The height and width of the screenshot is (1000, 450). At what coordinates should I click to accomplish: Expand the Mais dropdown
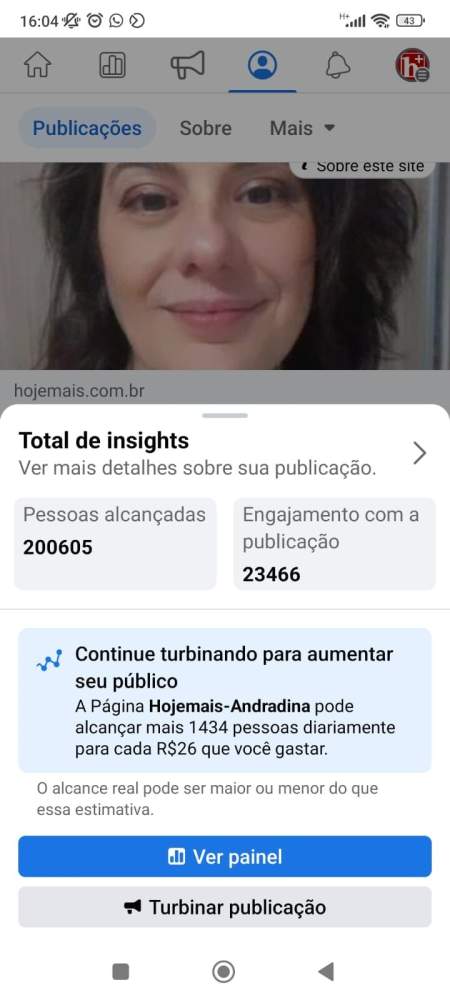coord(302,128)
